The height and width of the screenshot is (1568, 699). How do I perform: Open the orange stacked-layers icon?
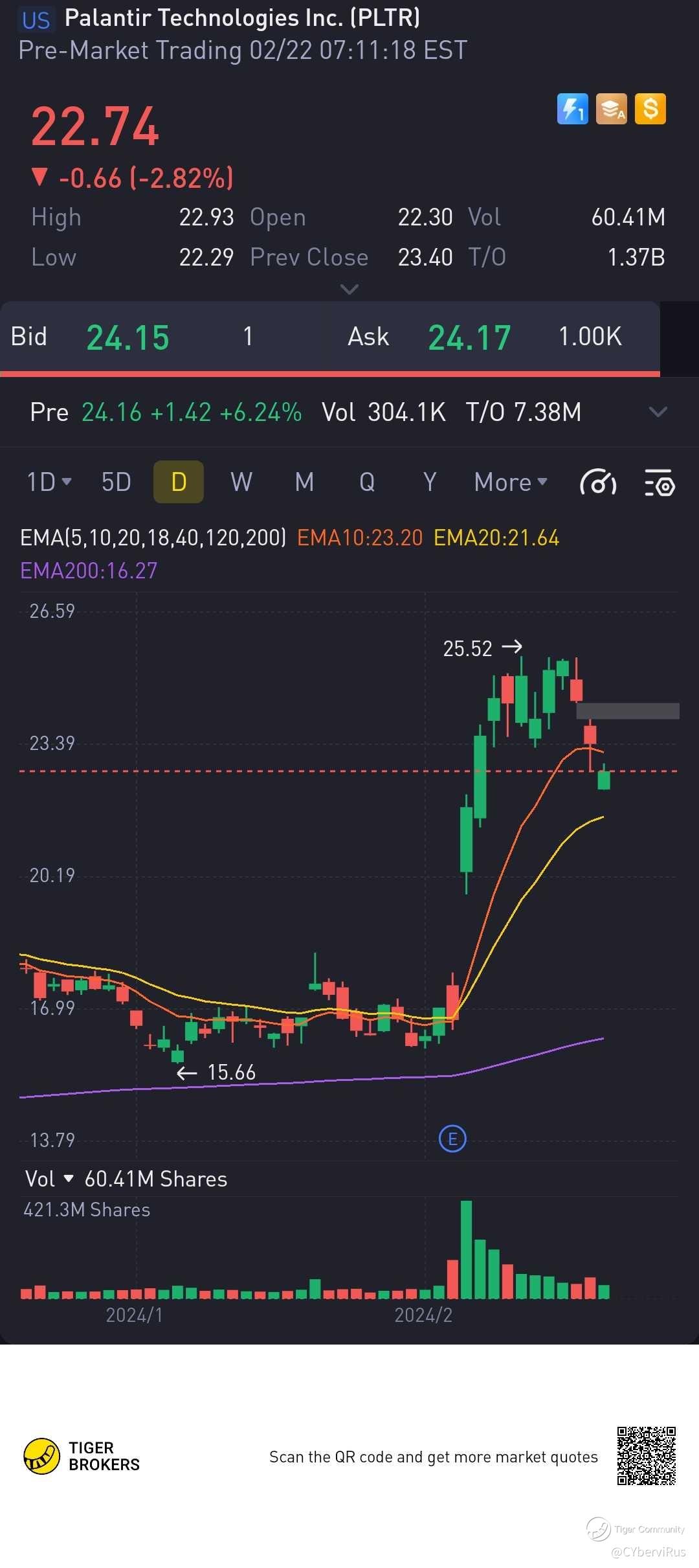point(611,109)
